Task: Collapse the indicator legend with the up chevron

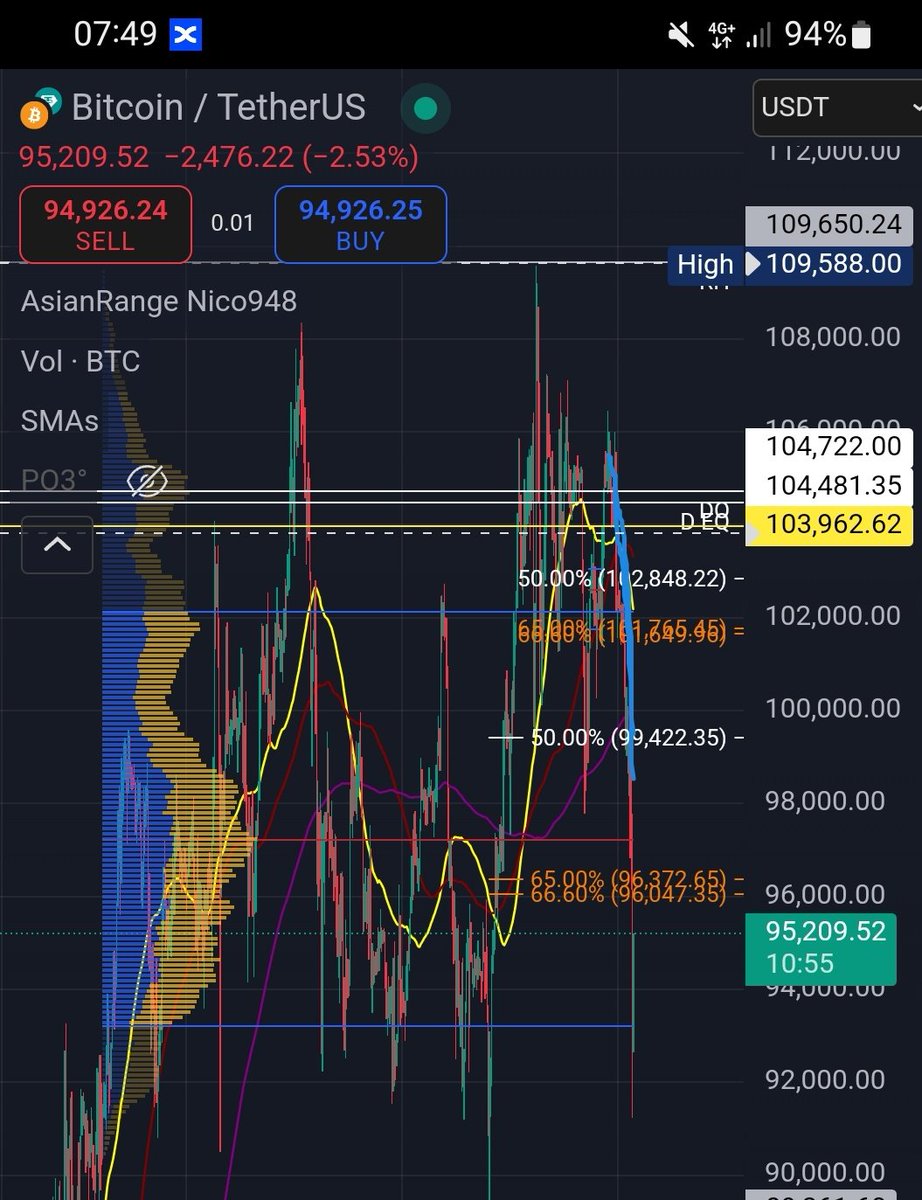Action: click(x=57, y=544)
